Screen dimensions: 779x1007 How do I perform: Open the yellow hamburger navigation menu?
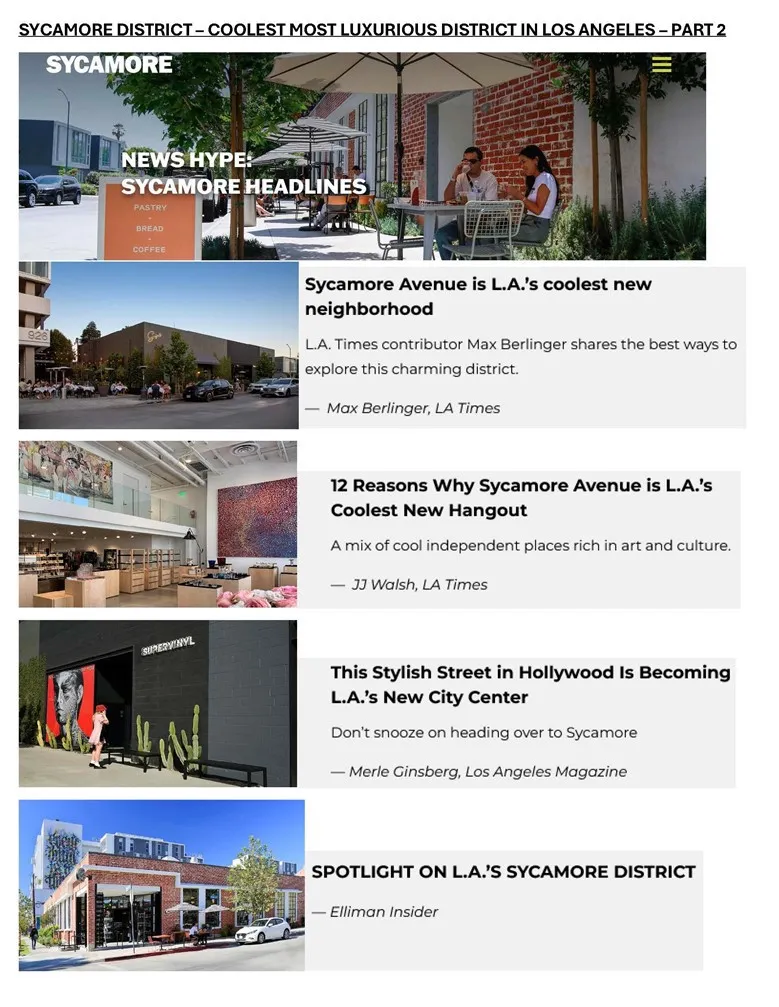662,64
